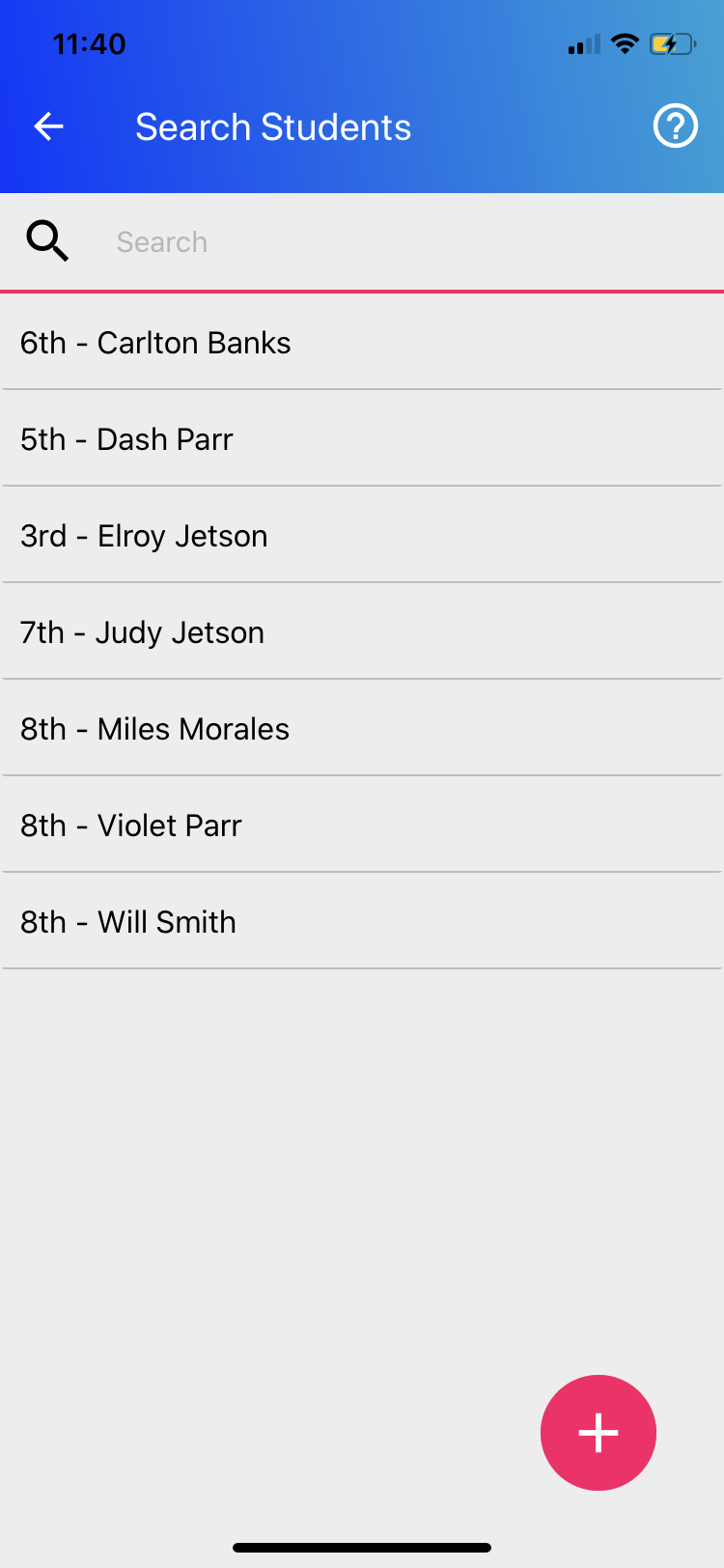This screenshot has width=724, height=1568.
Task: Open Judy Jetson's record
Action: tap(362, 632)
